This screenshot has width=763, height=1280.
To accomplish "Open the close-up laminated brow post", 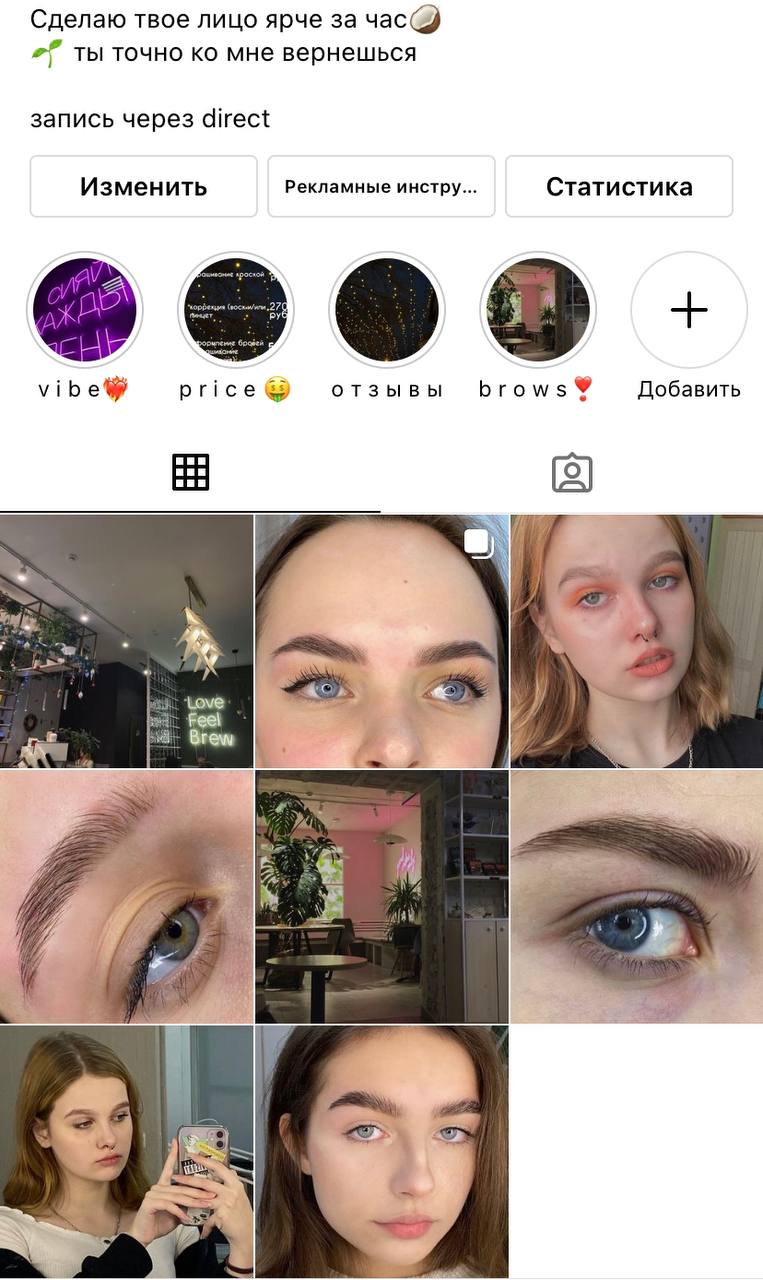I will point(126,897).
